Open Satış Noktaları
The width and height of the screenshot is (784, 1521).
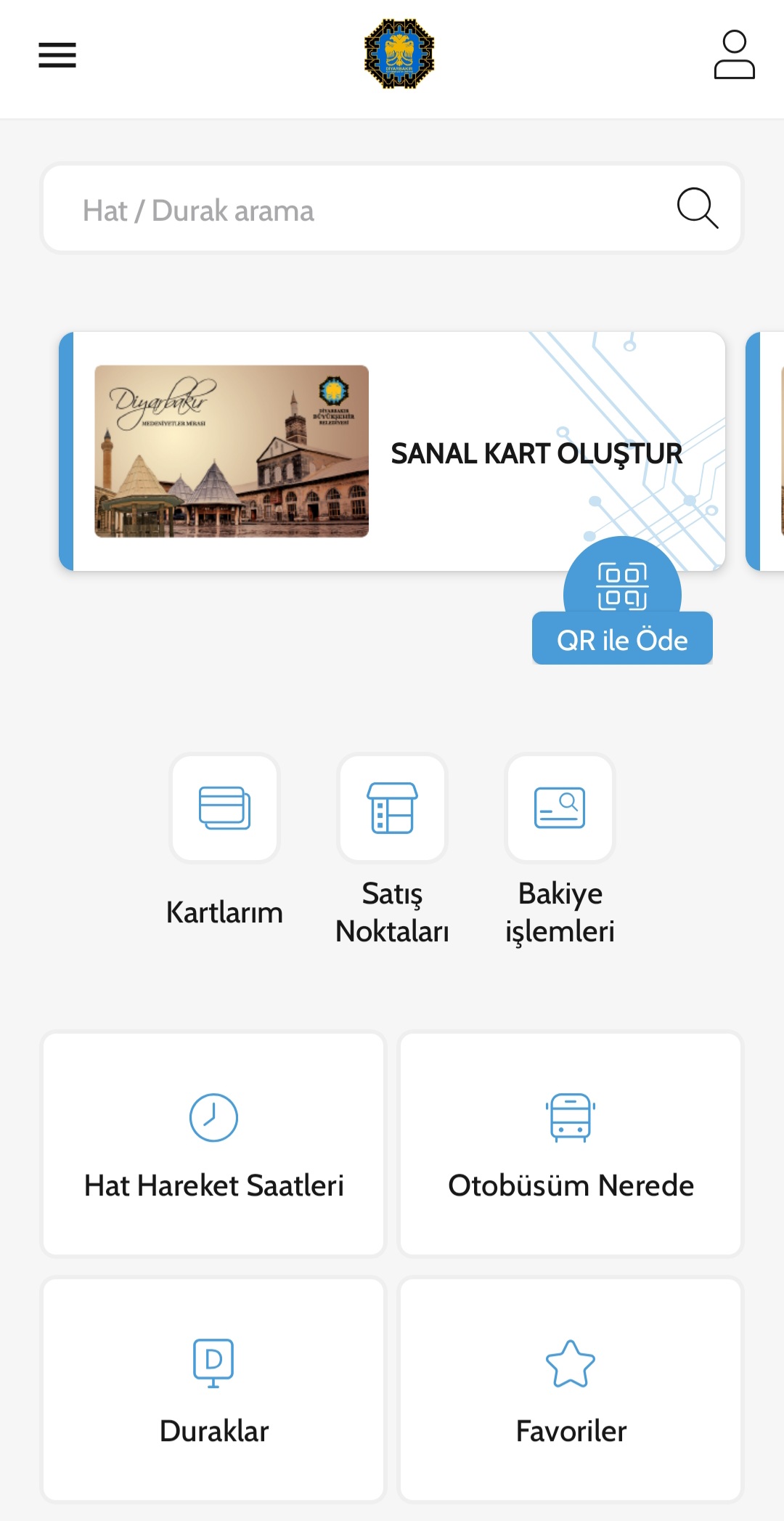(392, 851)
